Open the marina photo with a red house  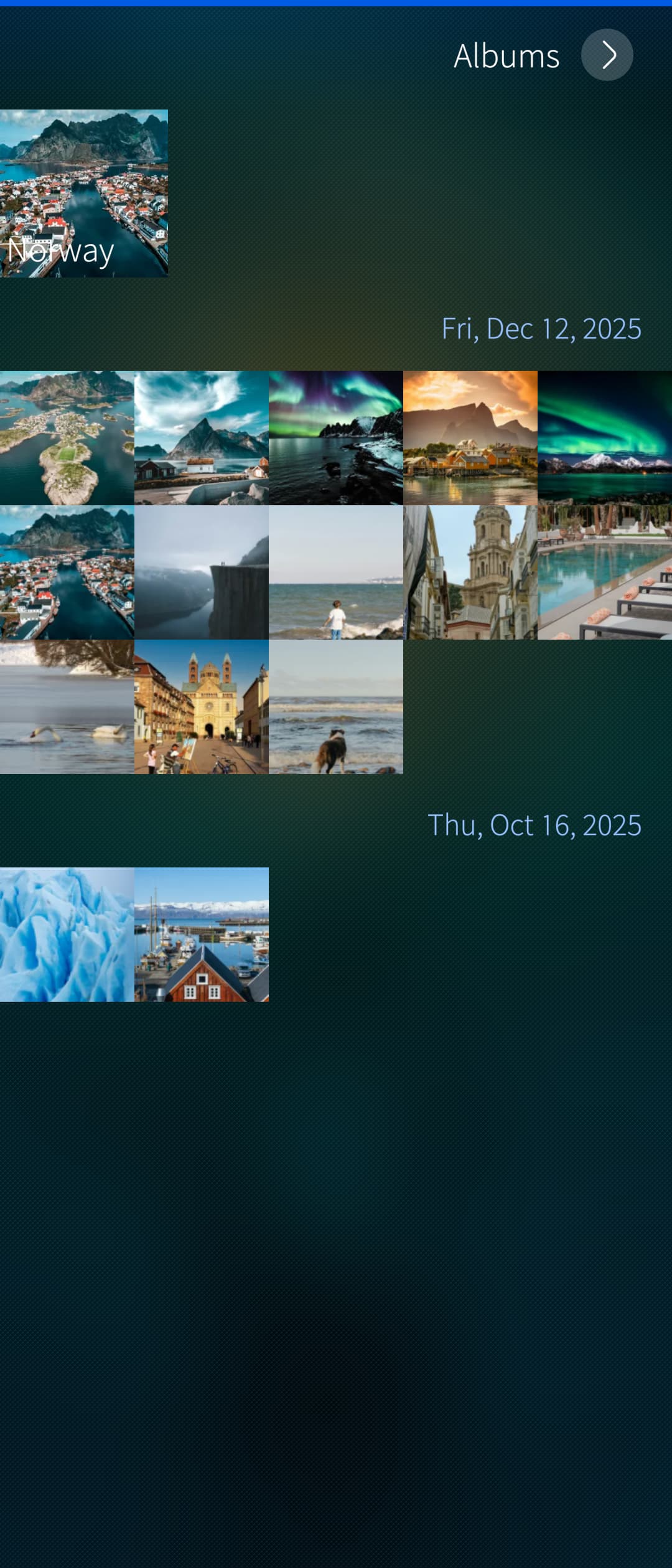tap(202, 935)
